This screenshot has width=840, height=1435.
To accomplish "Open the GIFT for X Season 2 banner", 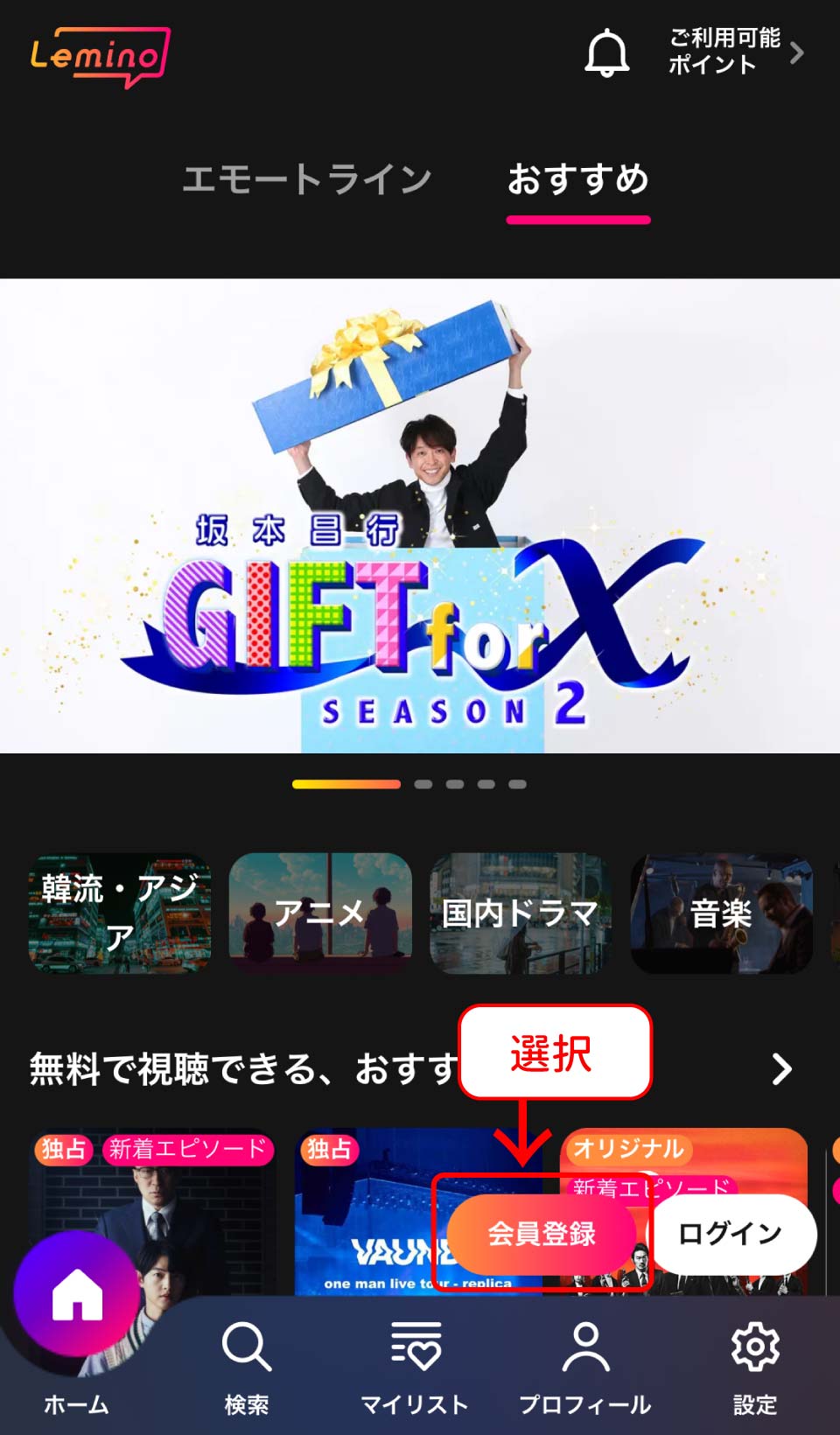I will pyautogui.click(x=420, y=515).
